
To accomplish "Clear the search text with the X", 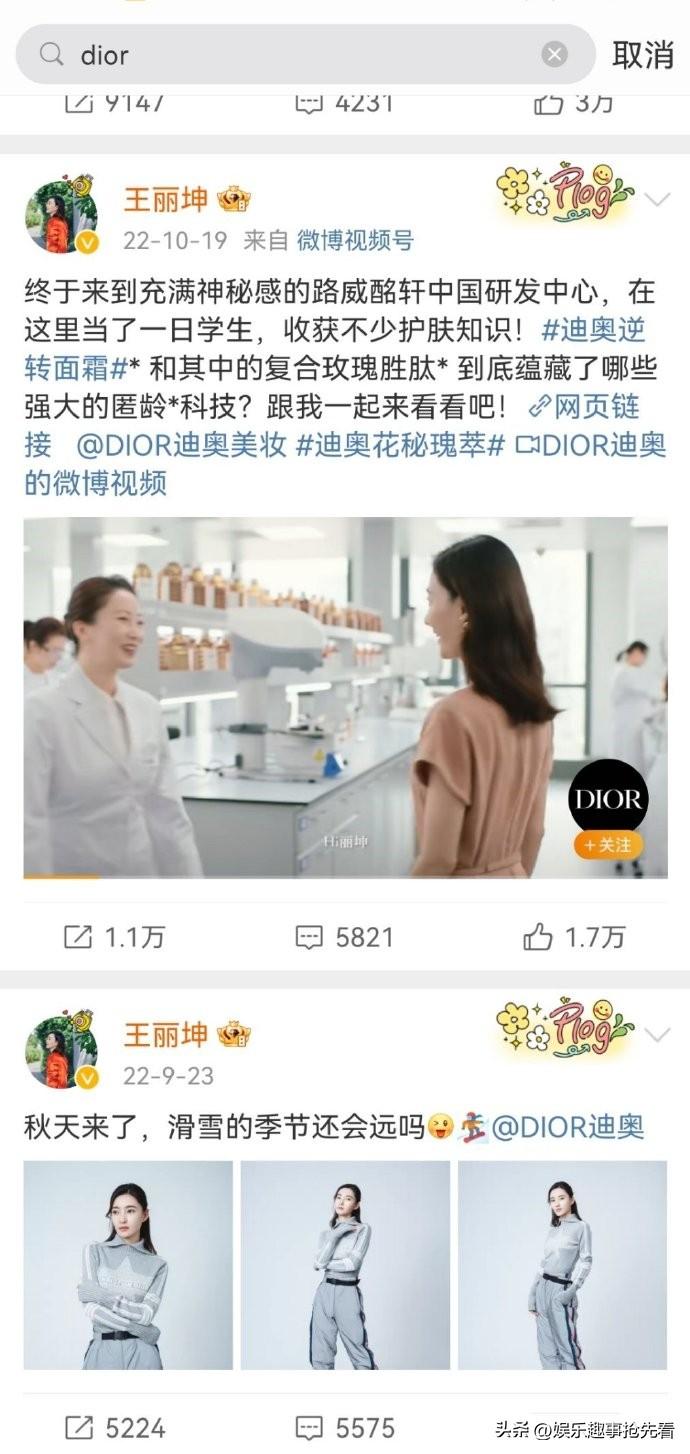I will (x=555, y=55).
